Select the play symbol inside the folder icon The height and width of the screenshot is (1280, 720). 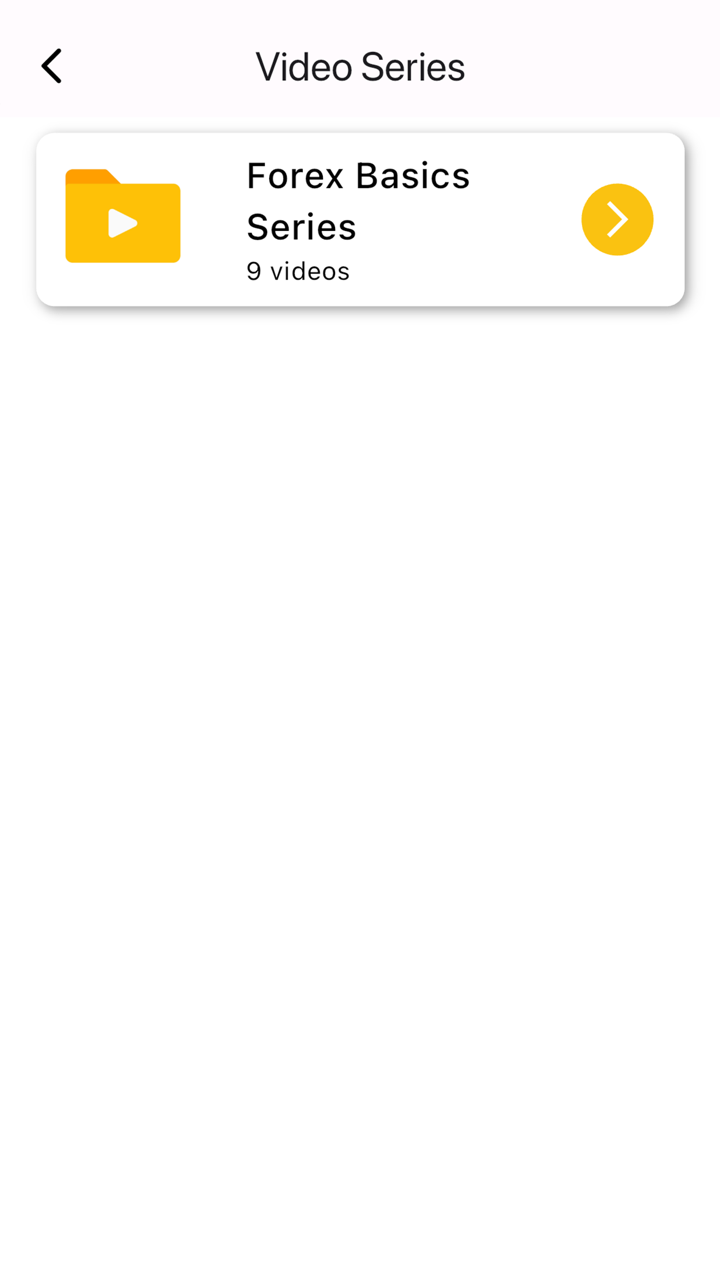click(x=124, y=222)
